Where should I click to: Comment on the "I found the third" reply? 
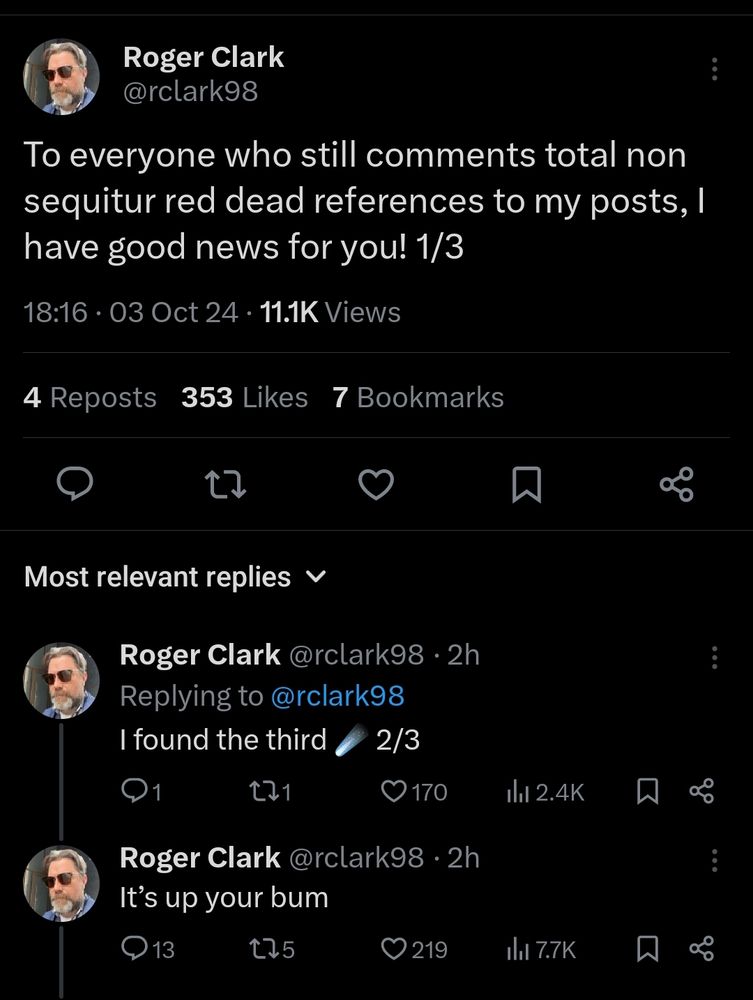tap(132, 792)
